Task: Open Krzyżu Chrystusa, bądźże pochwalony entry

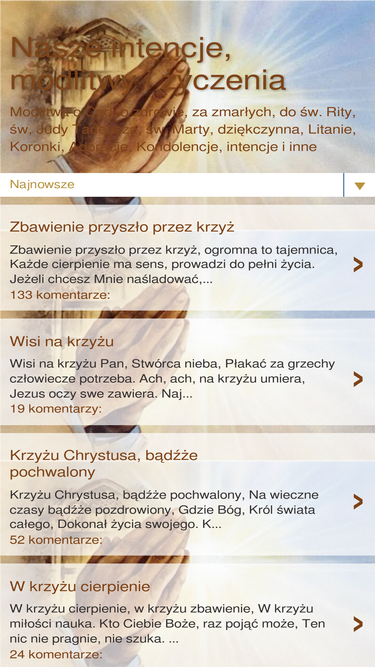Action: [x=188, y=494]
